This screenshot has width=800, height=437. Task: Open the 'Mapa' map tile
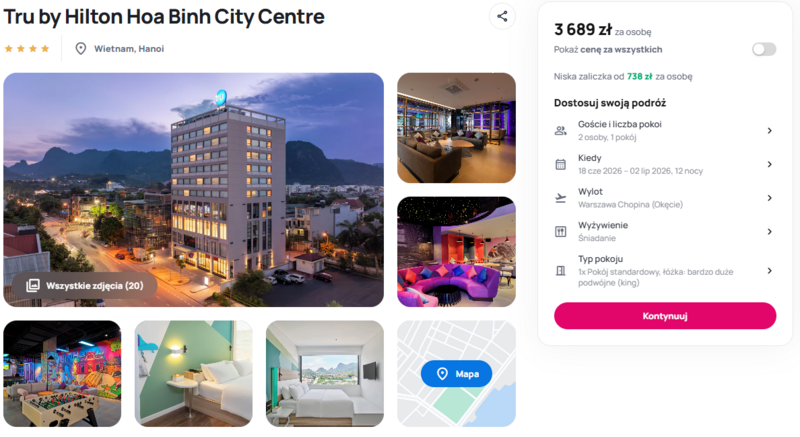point(457,374)
